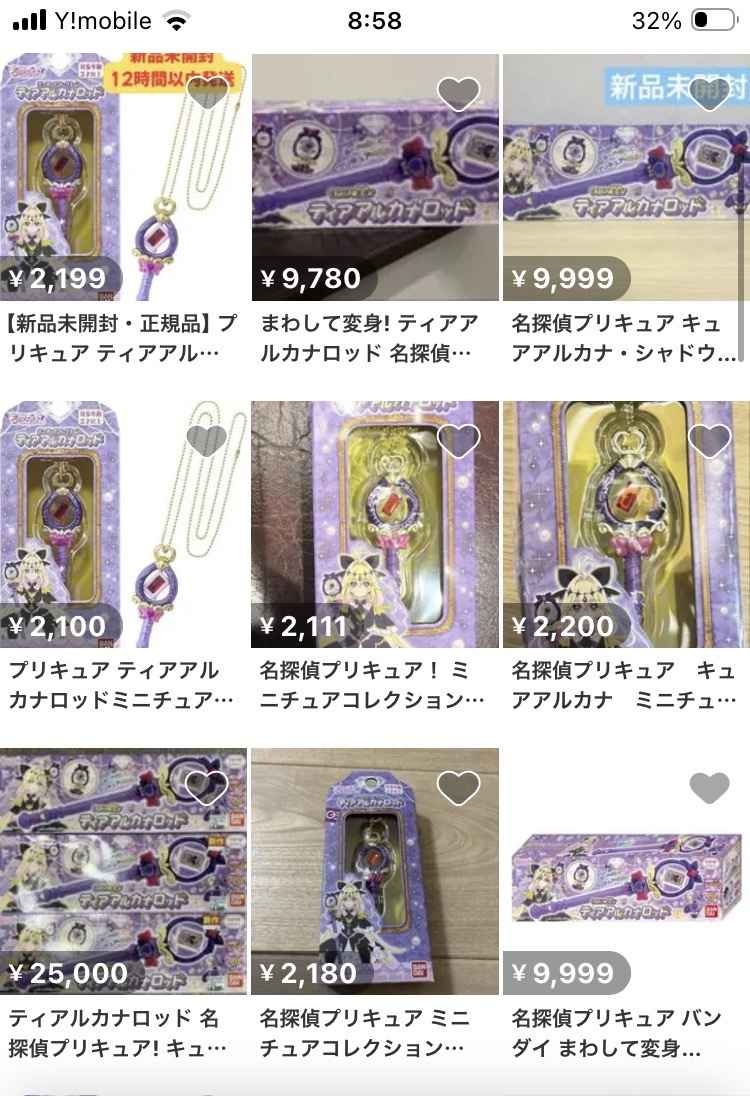Like the ¥2,200 listing
The width and height of the screenshot is (750, 1096).
click(x=710, y=440)
